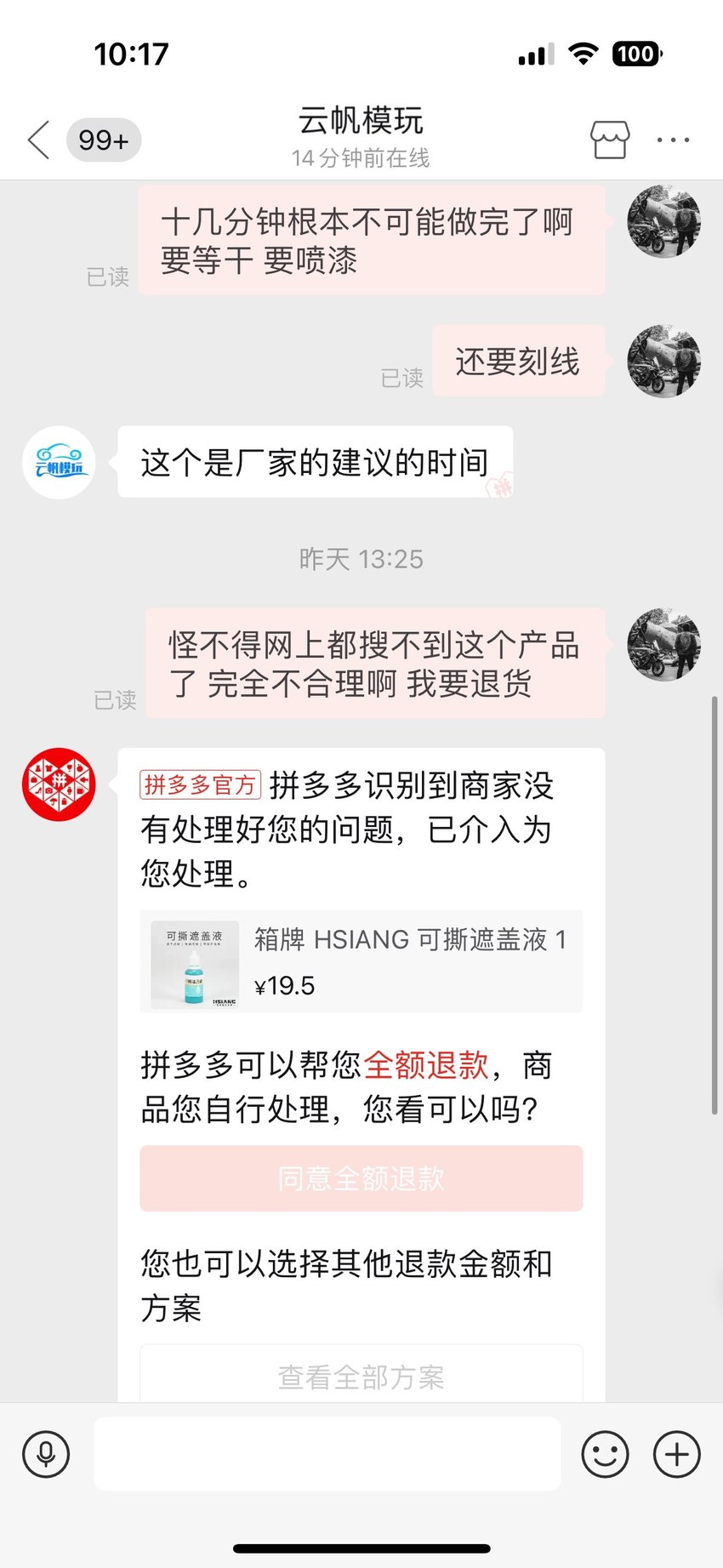Open the 云帆模玩 store page icon
Image resolution: width=723 pixels, height=1568 pixels.
[610, 140]
